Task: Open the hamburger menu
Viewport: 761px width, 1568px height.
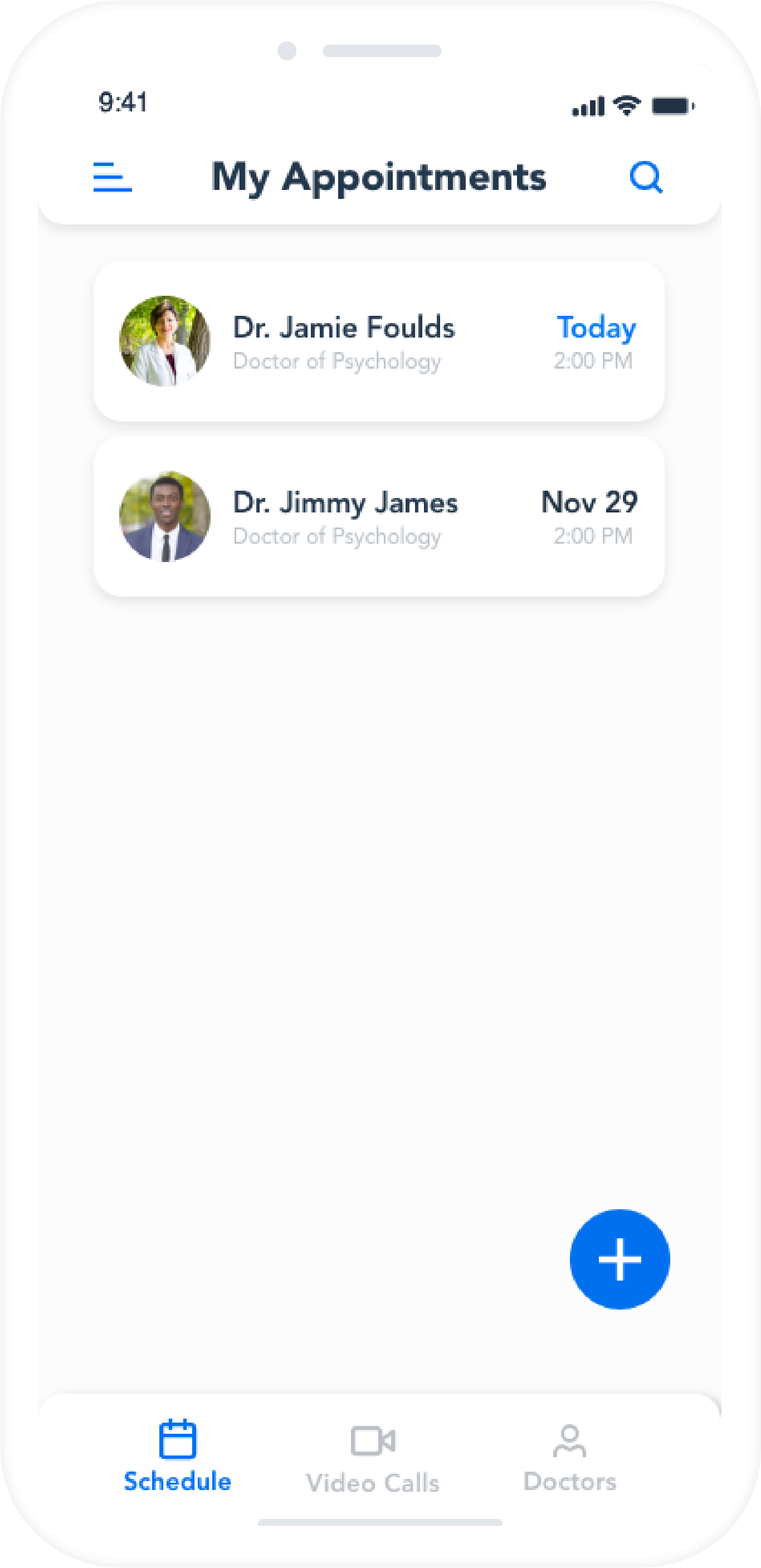Action: point(112,177)
